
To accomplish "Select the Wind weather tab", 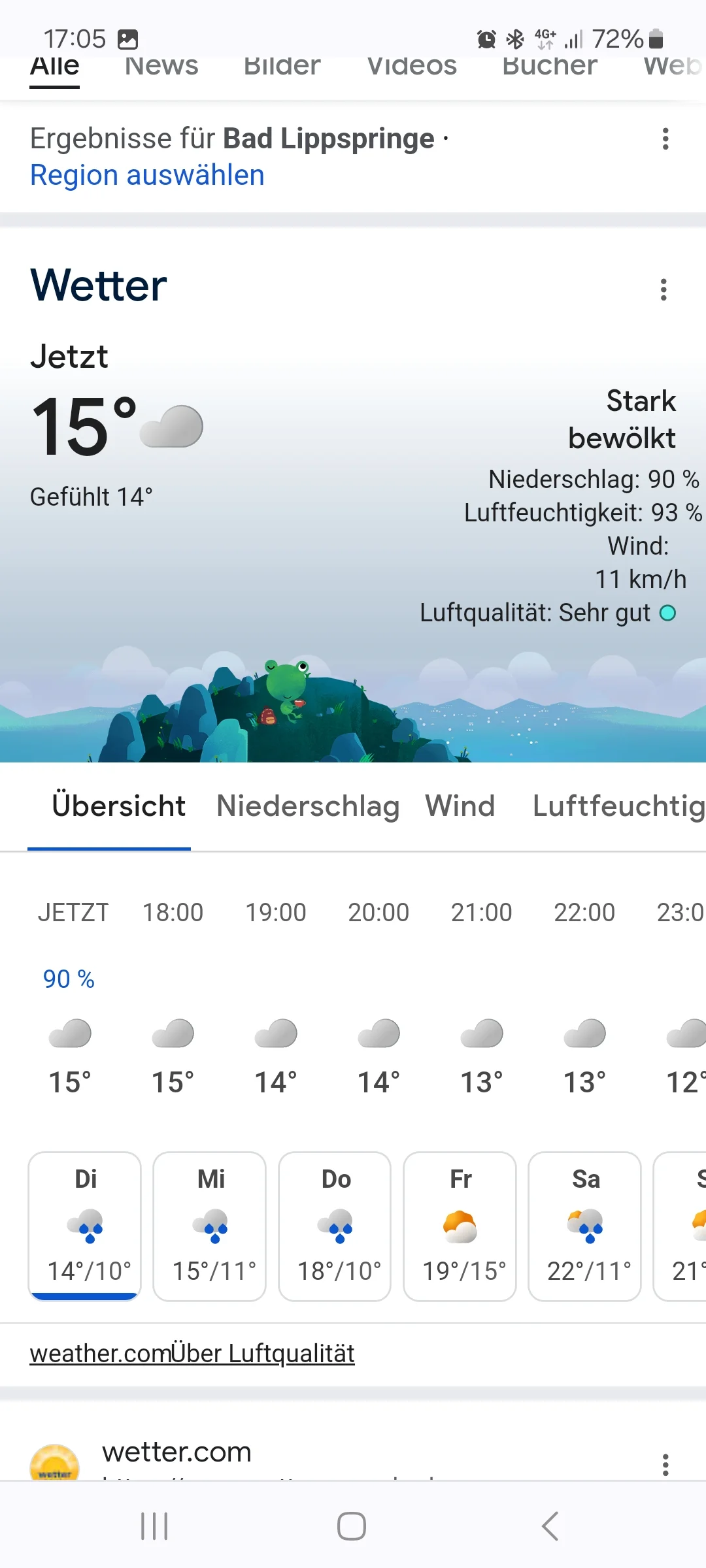I will (460, 806).
